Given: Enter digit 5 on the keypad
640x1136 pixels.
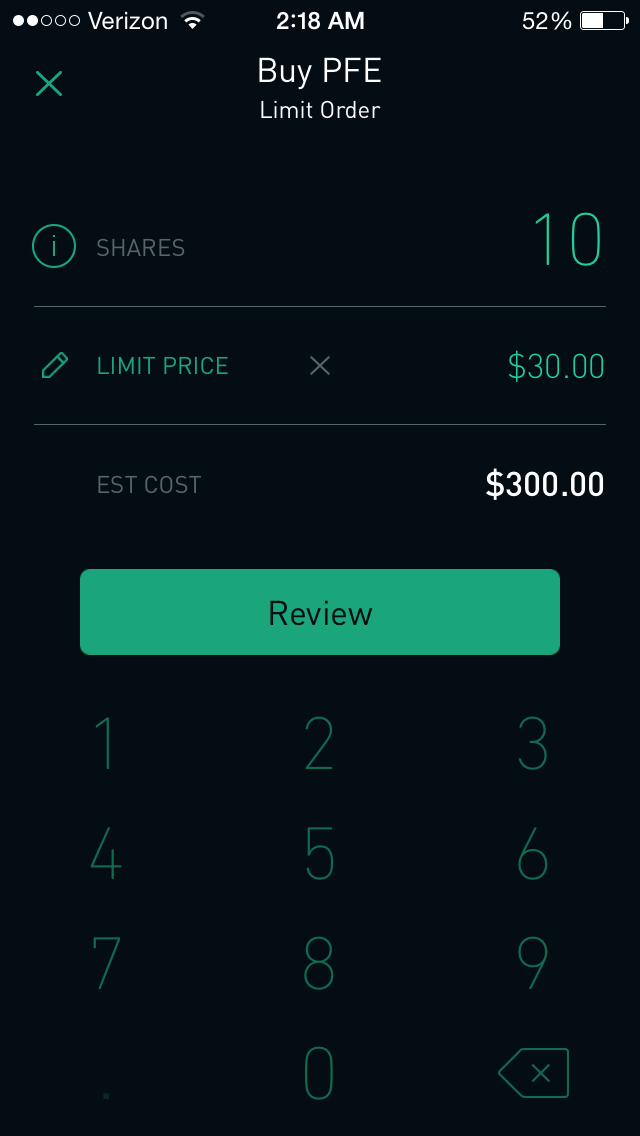Looking at the screenshot, I should pyautogui.click(x=319, y=853).
